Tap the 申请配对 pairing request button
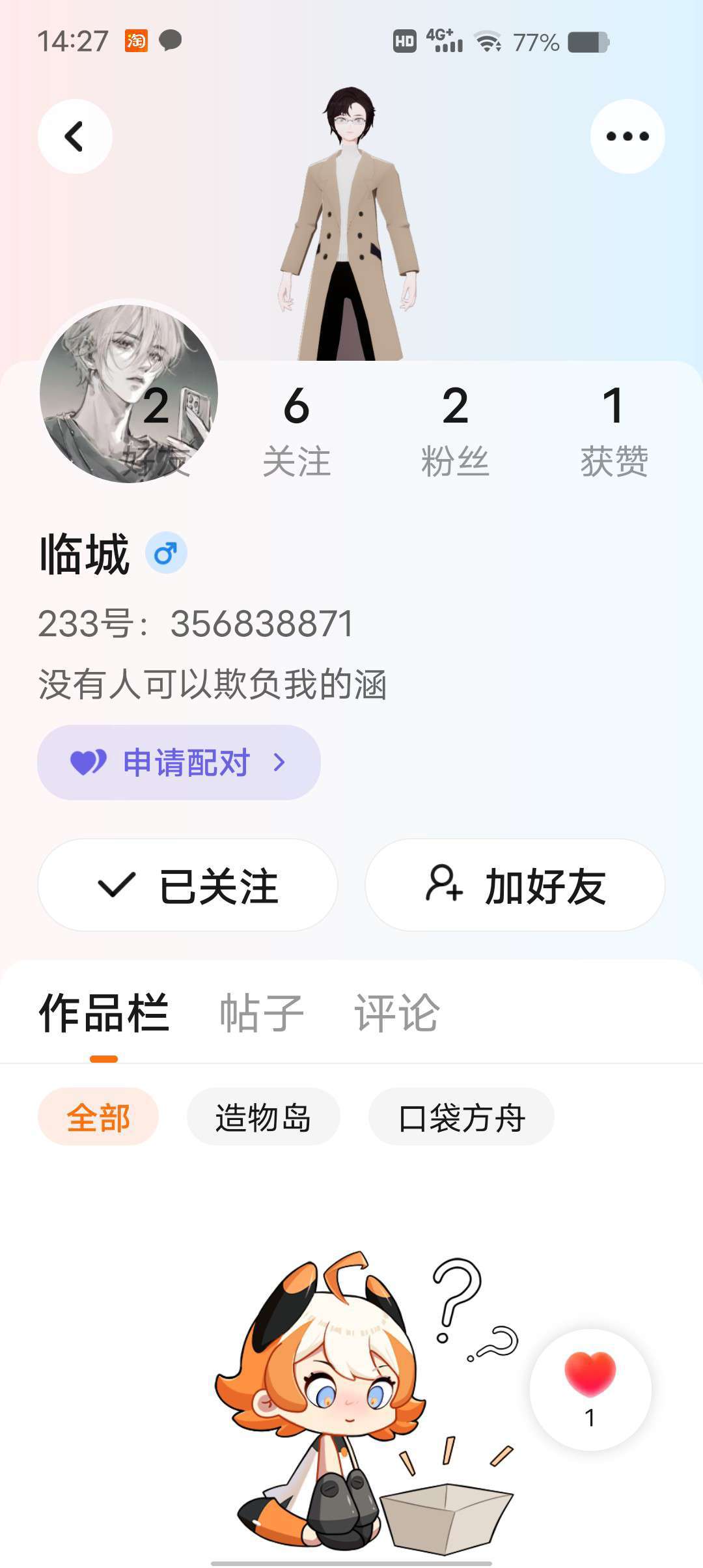The height and width of the screenshot is (1568, 703). (x=179, y=763)
